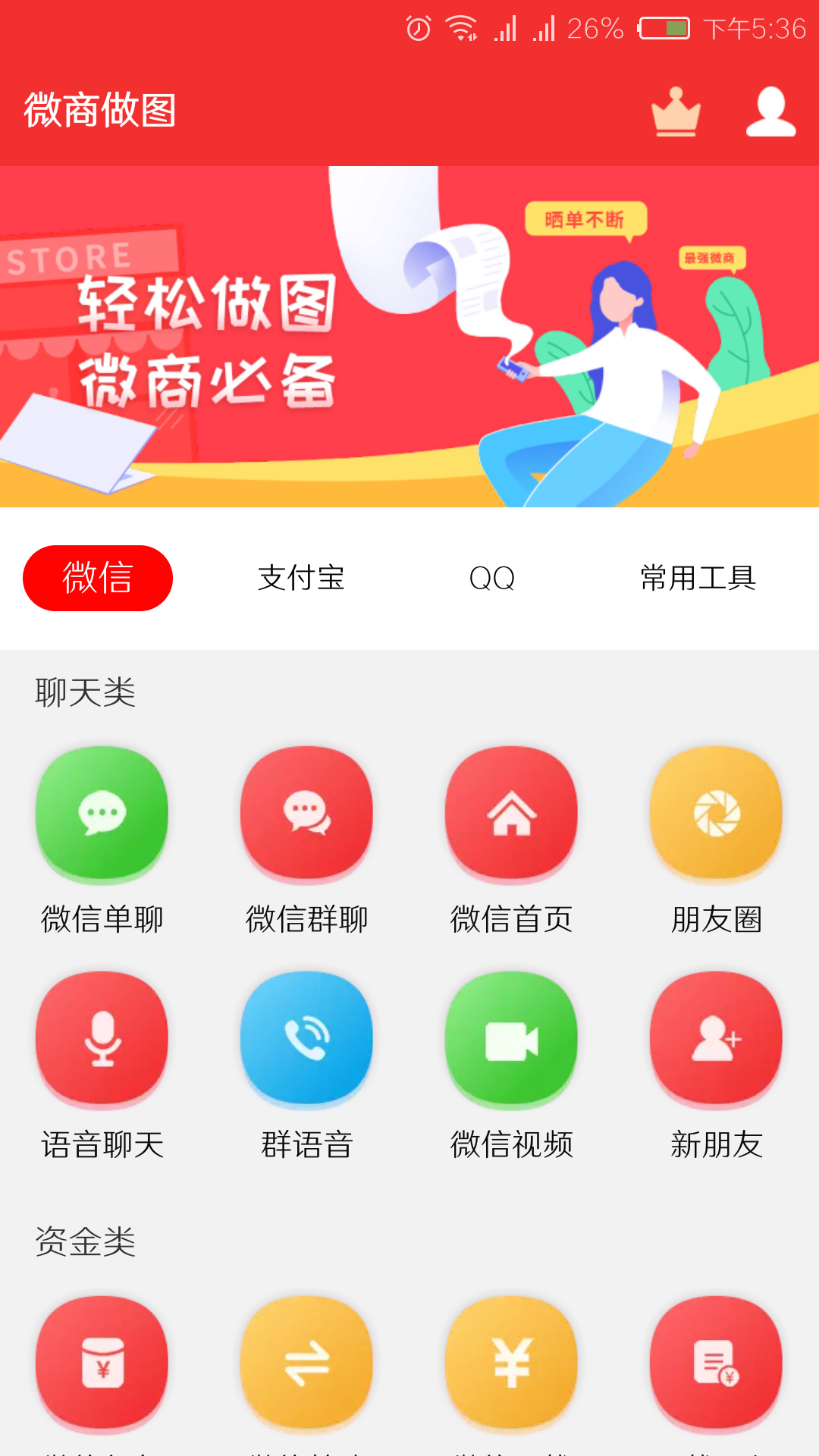Screen dimensions: 819x1456
Task: Tap the yuan symbol icon under 资金类
Action: click(512, 1363)
